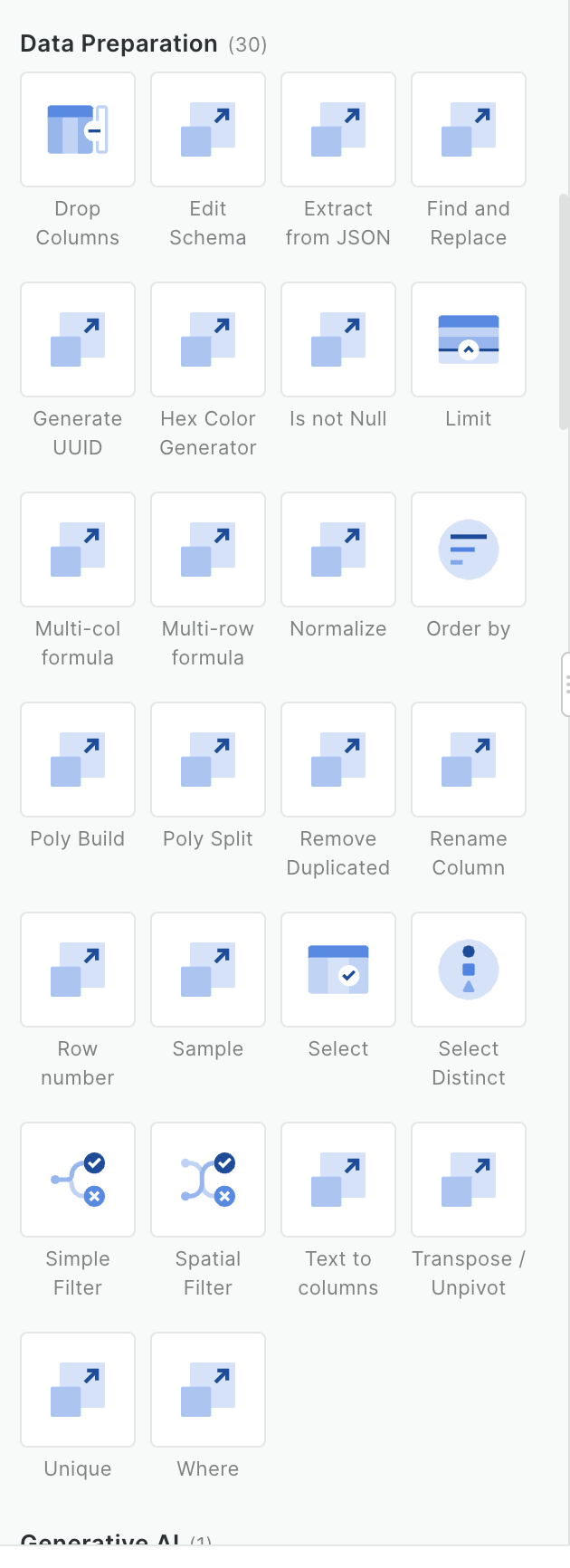Choose the Extract from JSON tile
The image size is (570, 1568).
coord(338,129)
